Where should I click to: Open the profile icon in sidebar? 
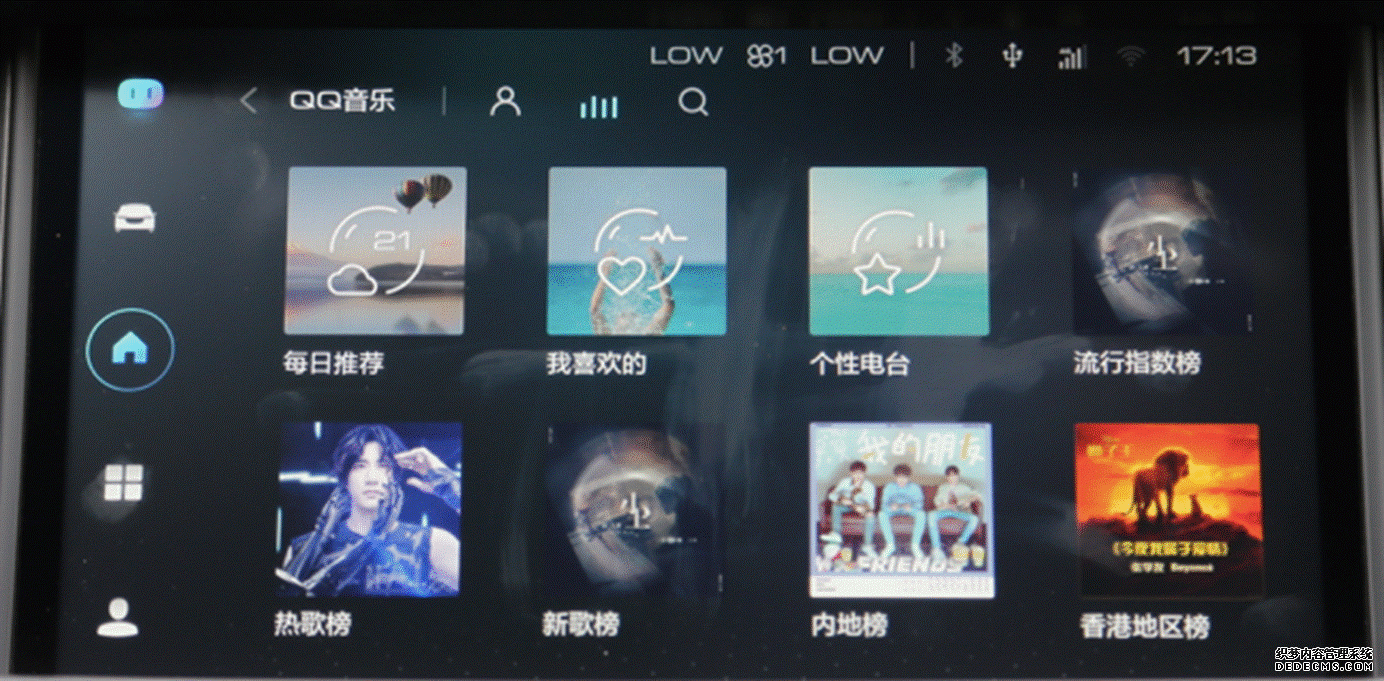click(x=118, y=617)
